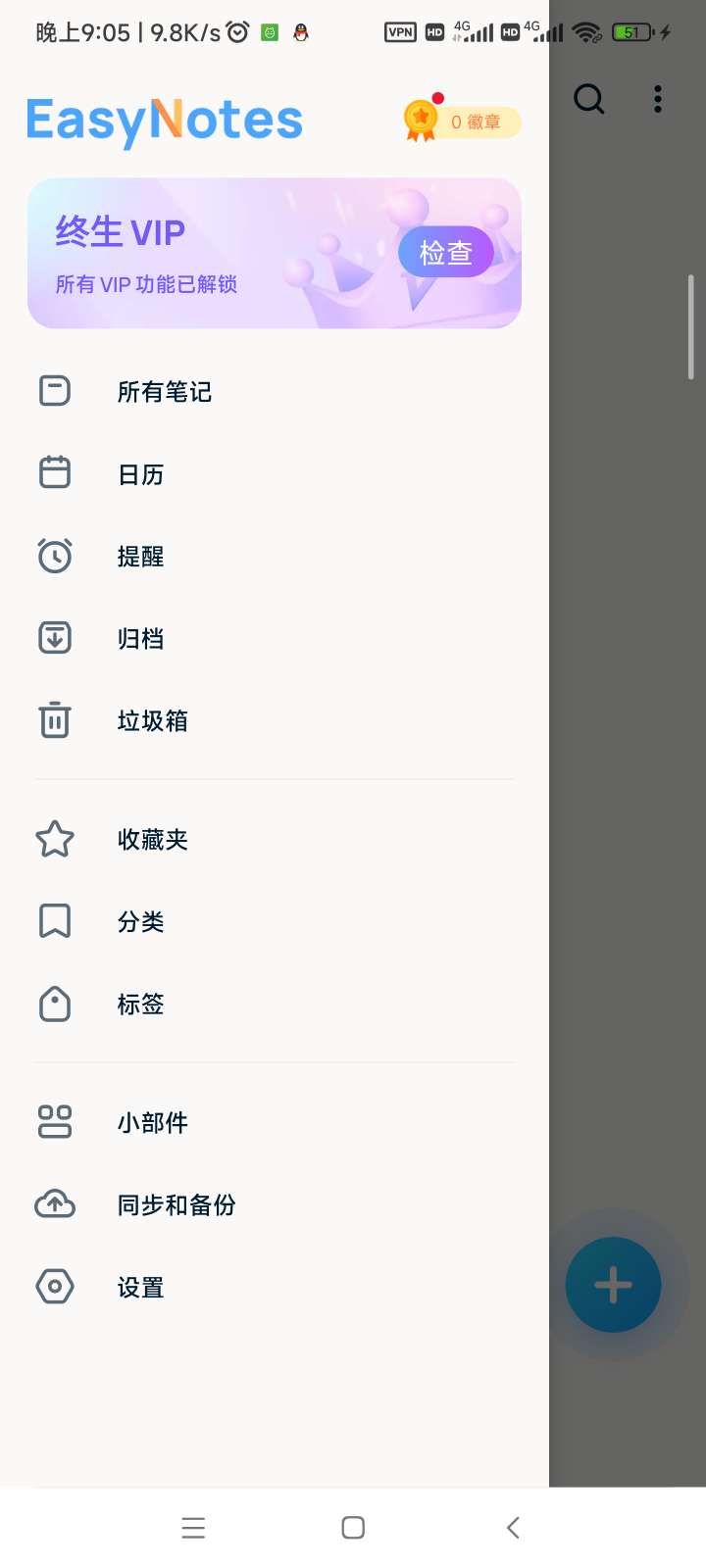Go to the home screen
The height and width of the screenshot is (1568, 706).
coord(353,1528)
